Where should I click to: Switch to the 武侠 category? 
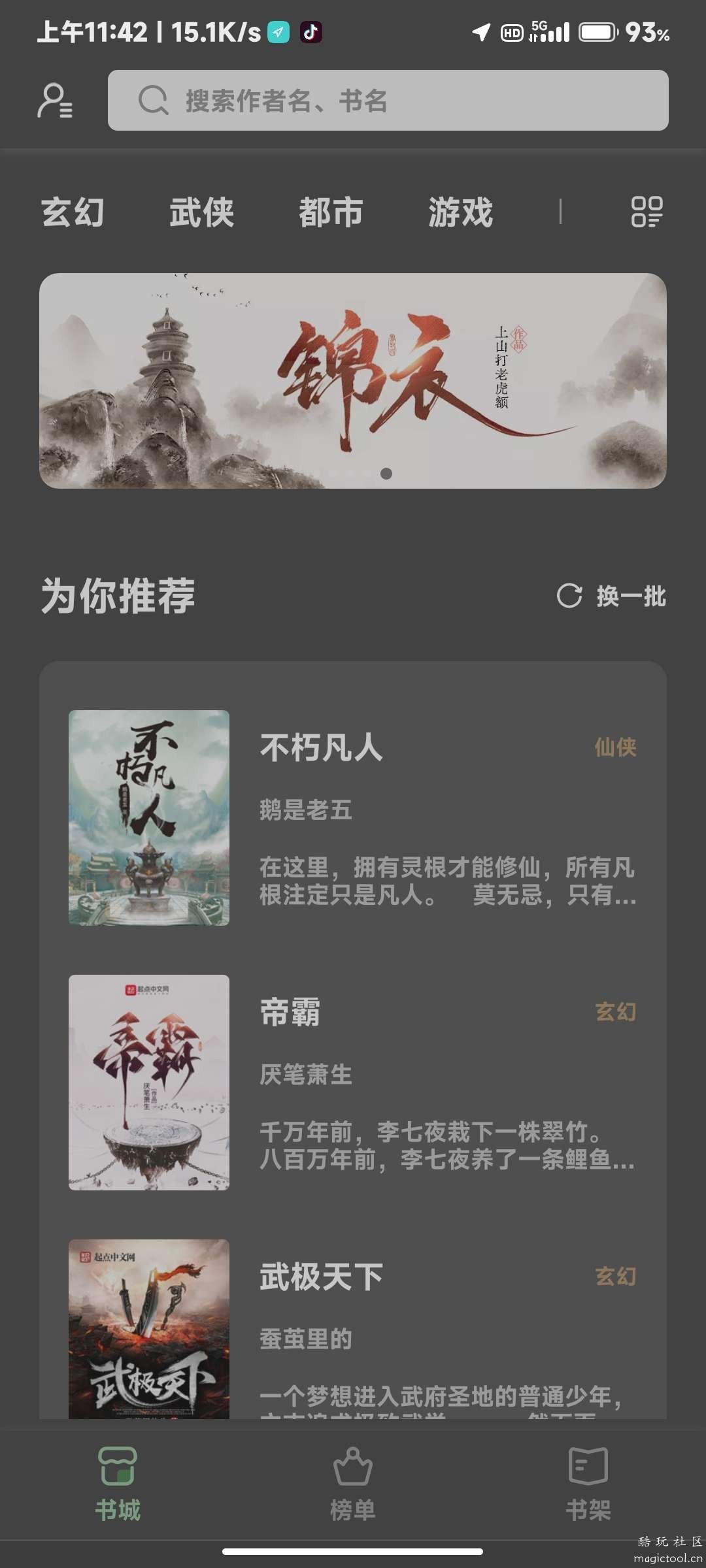(201, 212)
